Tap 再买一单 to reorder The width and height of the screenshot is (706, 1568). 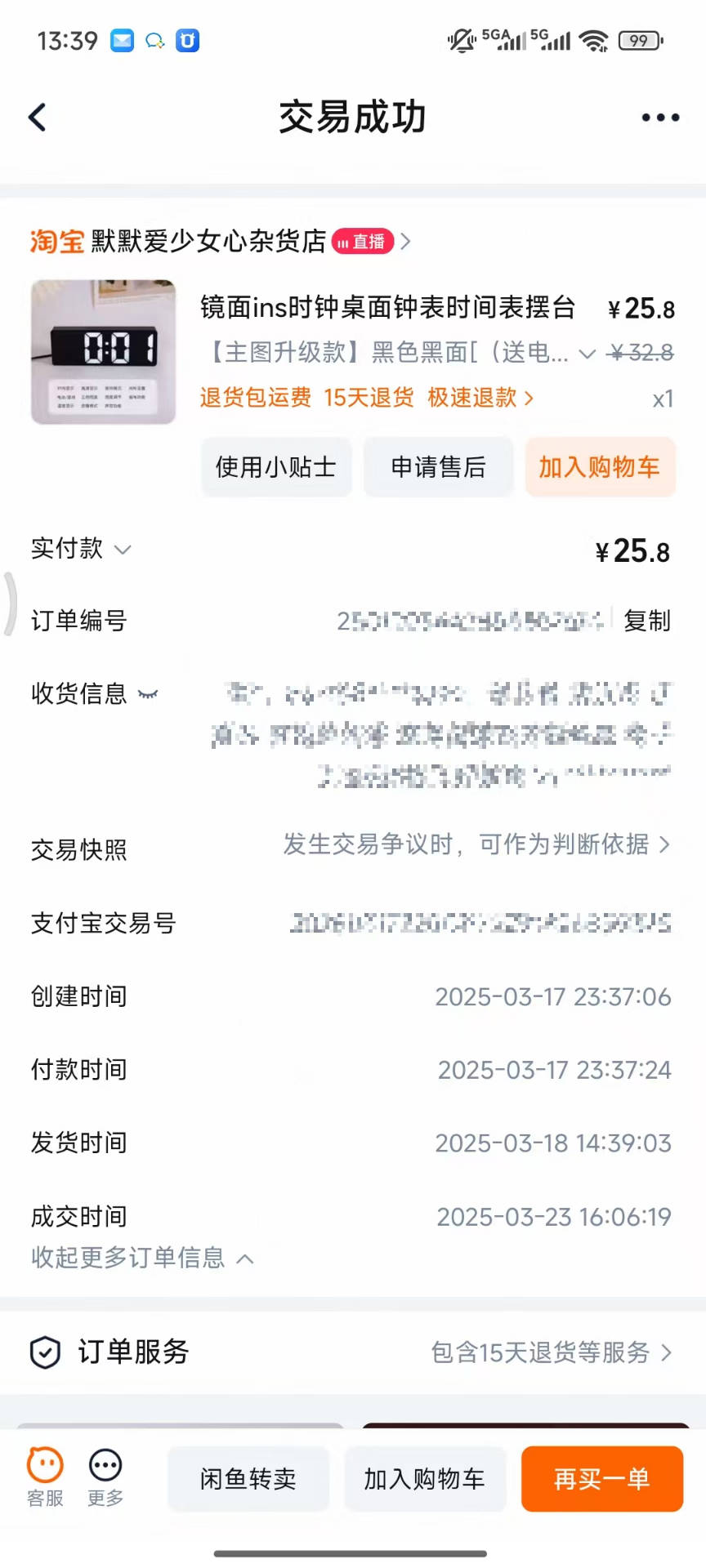pyautogui.click(x=602, y=1479)
